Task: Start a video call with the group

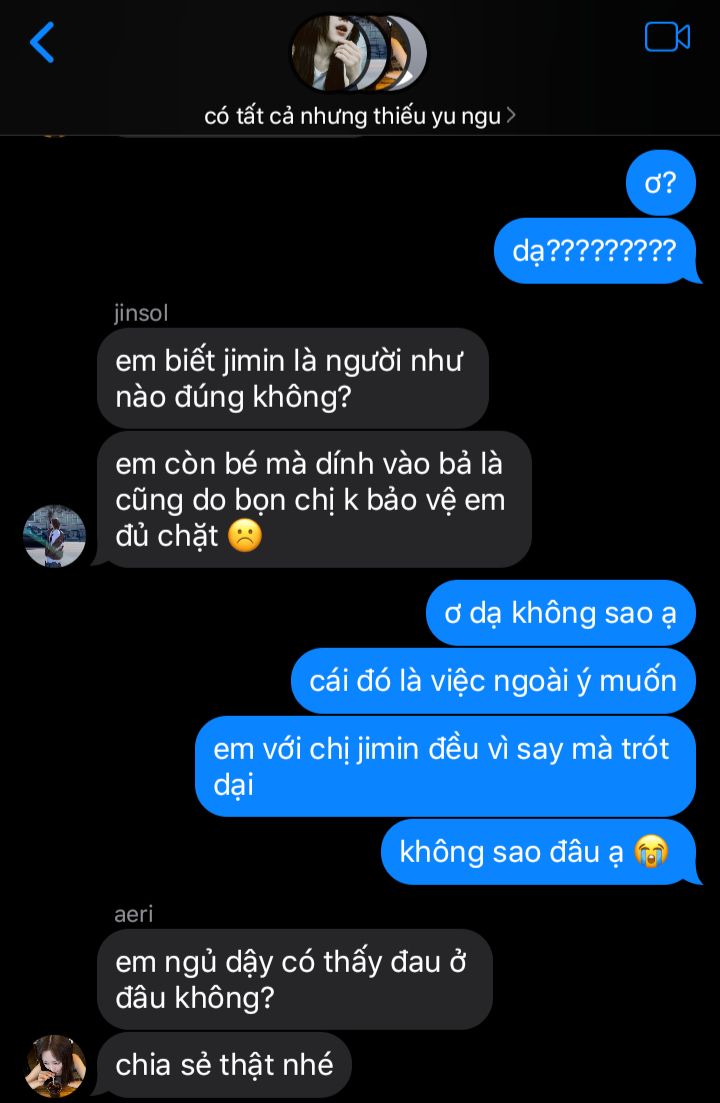Action: [667, 38]
